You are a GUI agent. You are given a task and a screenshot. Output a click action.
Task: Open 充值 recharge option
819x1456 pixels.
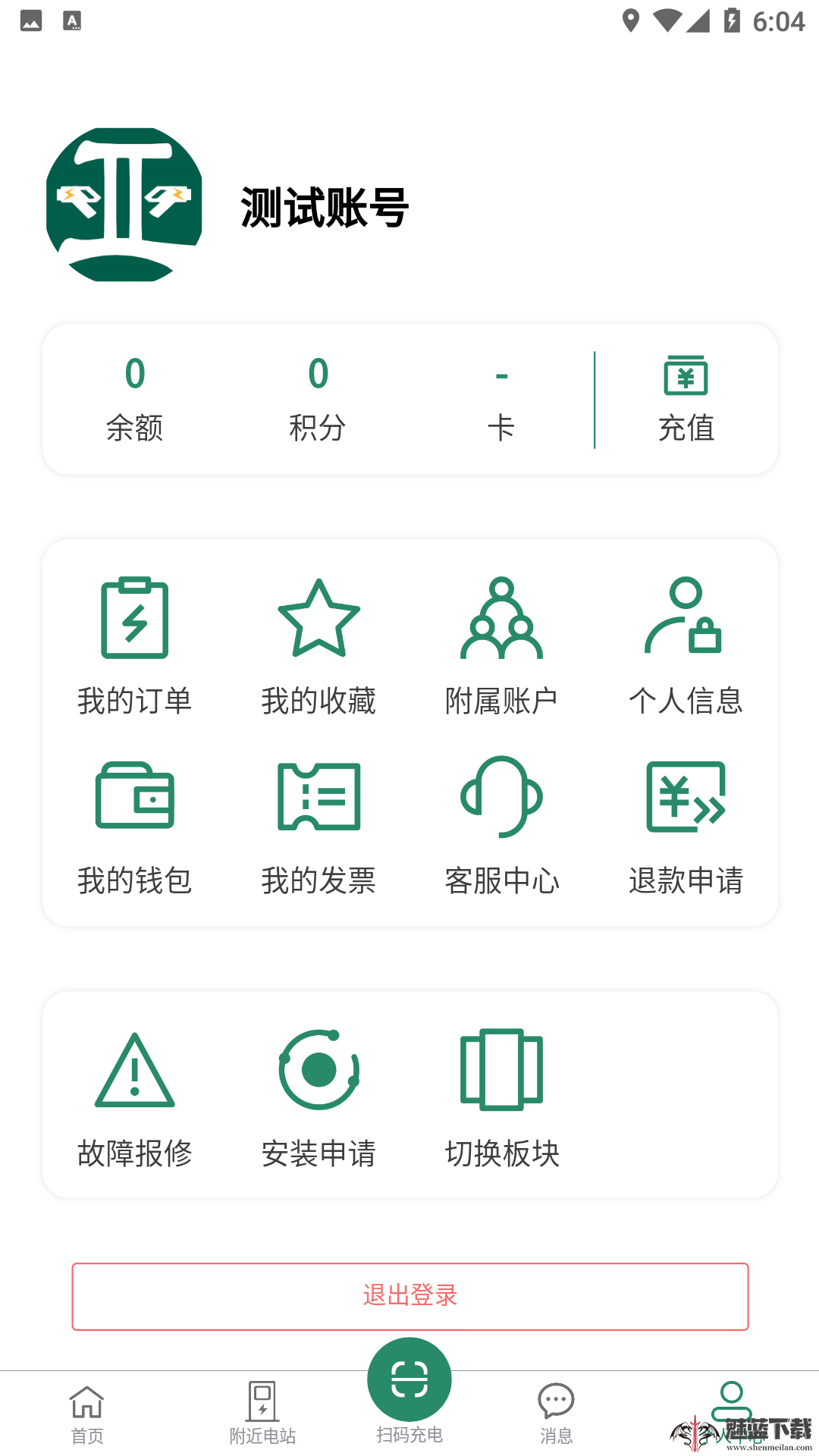686,399
